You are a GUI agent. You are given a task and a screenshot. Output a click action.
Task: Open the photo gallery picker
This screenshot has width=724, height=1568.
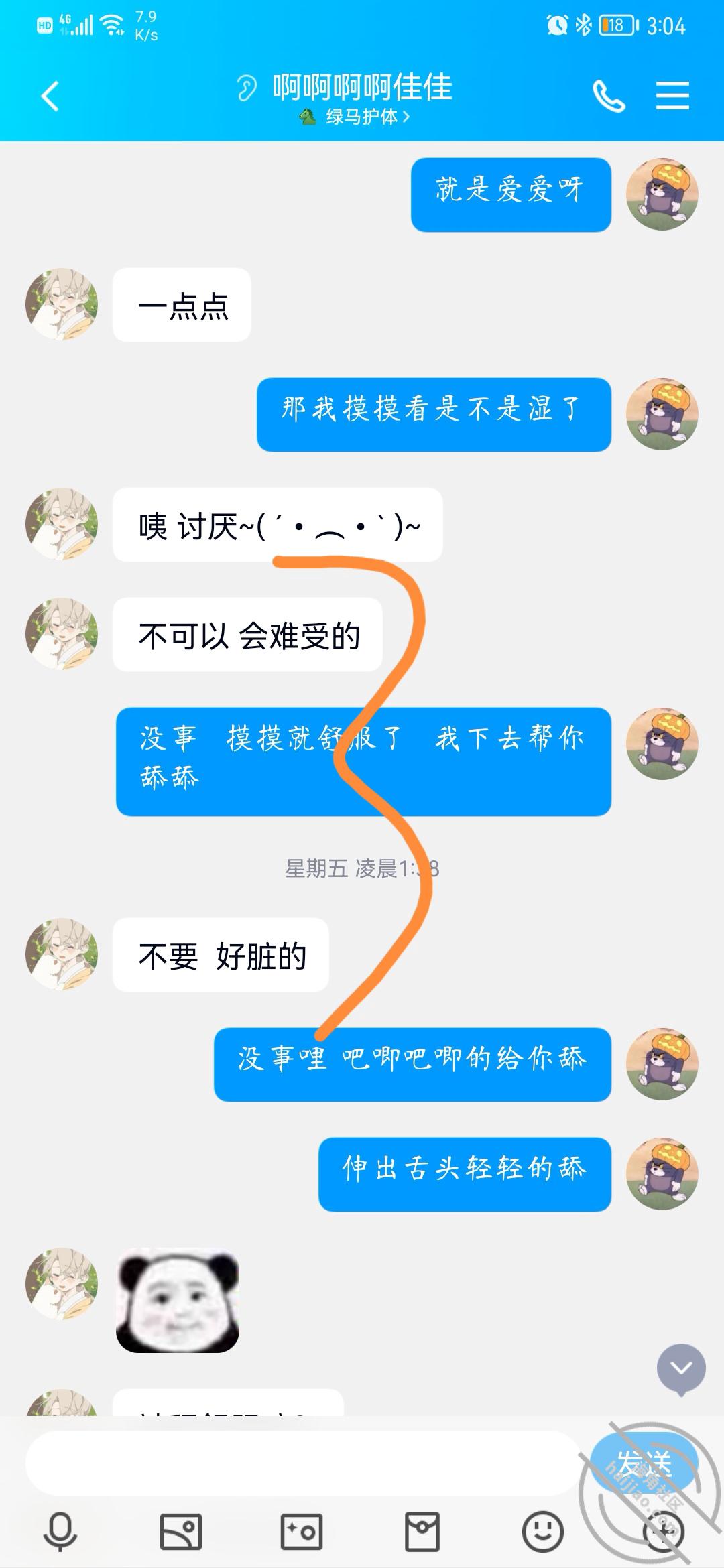point(181,1532)
